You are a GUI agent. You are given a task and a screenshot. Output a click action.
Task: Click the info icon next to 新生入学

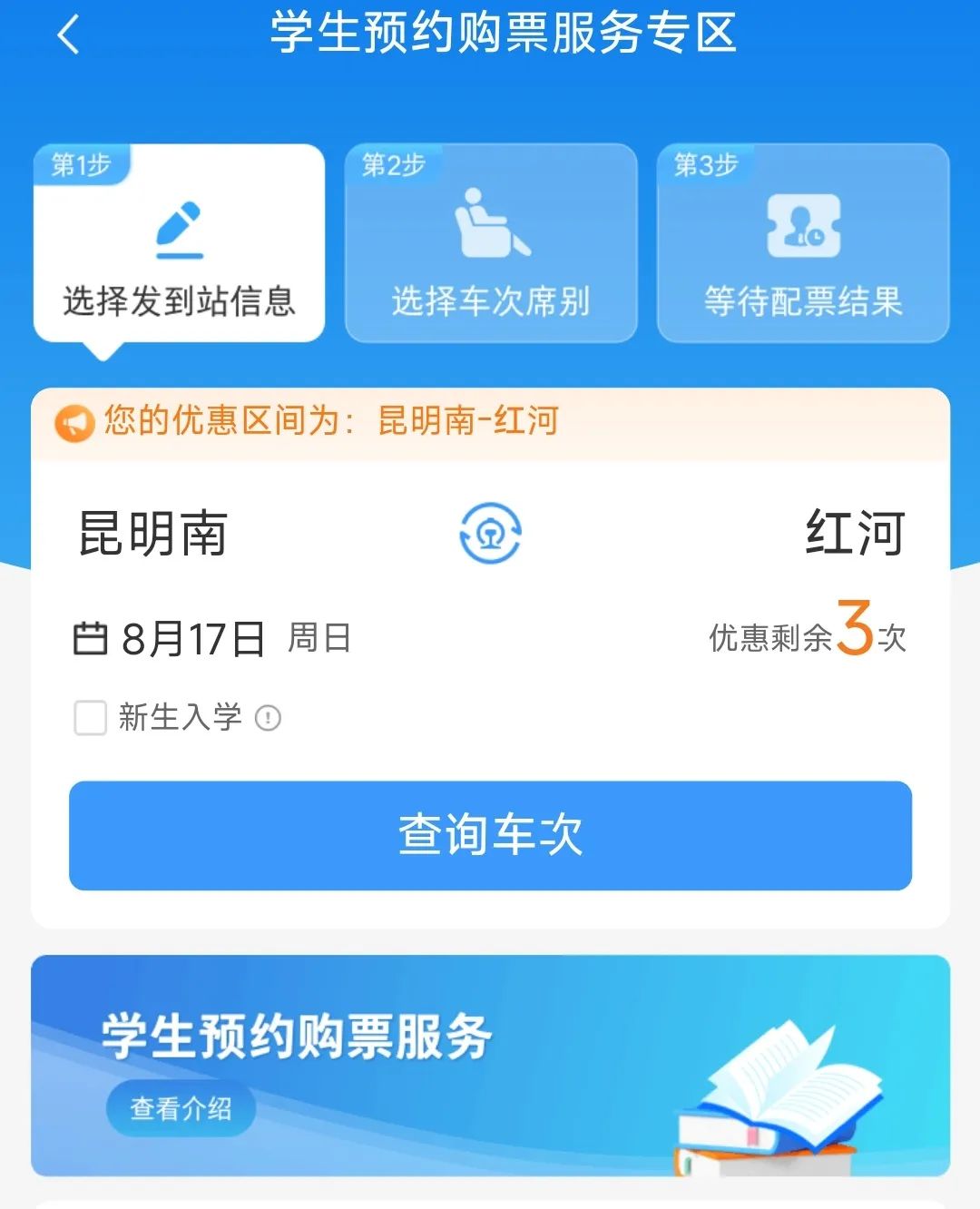pos(265,718)
